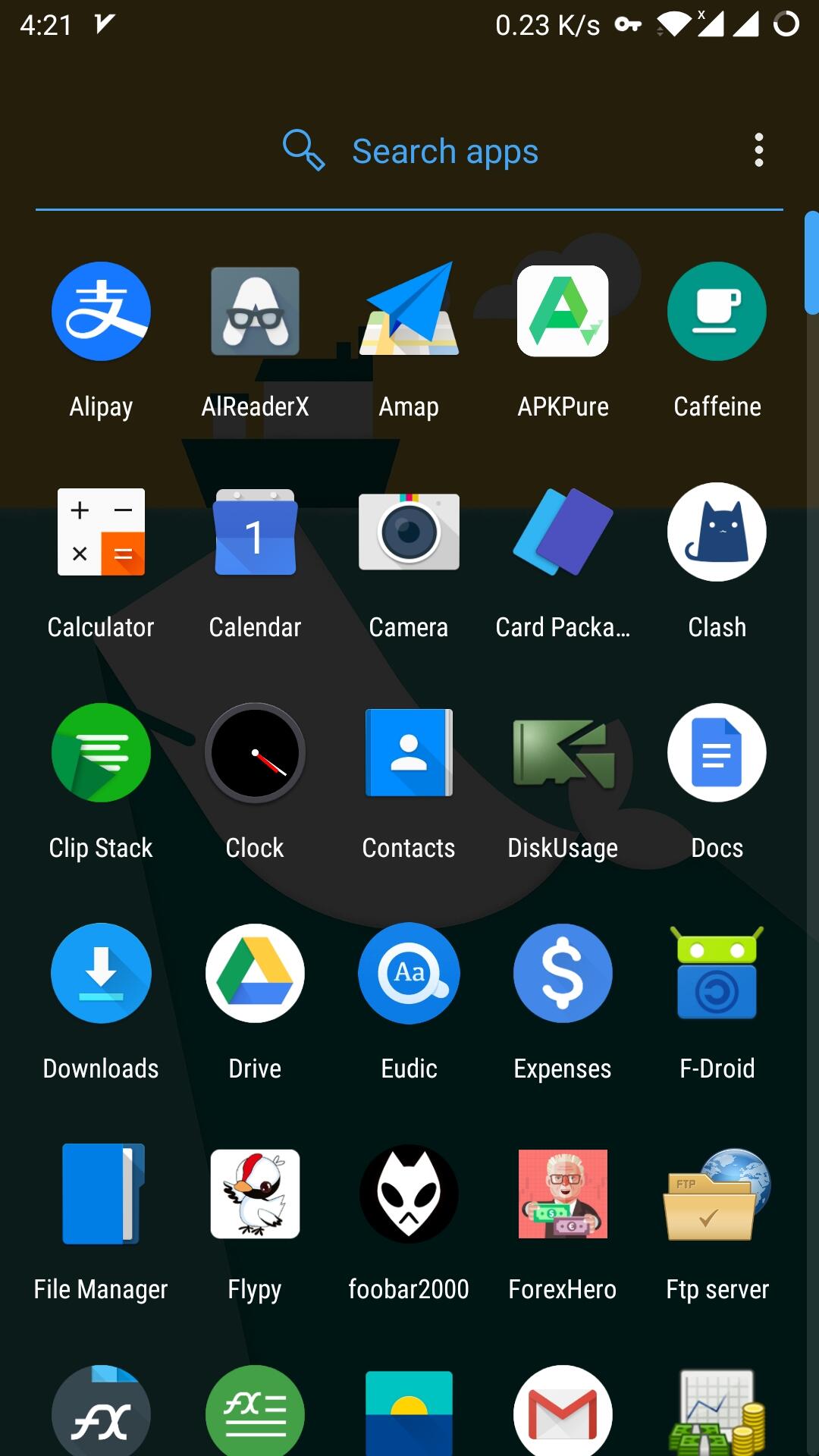Launch Contacts
Viewport: 819px width, 1456px height.
tap(409, 753)
